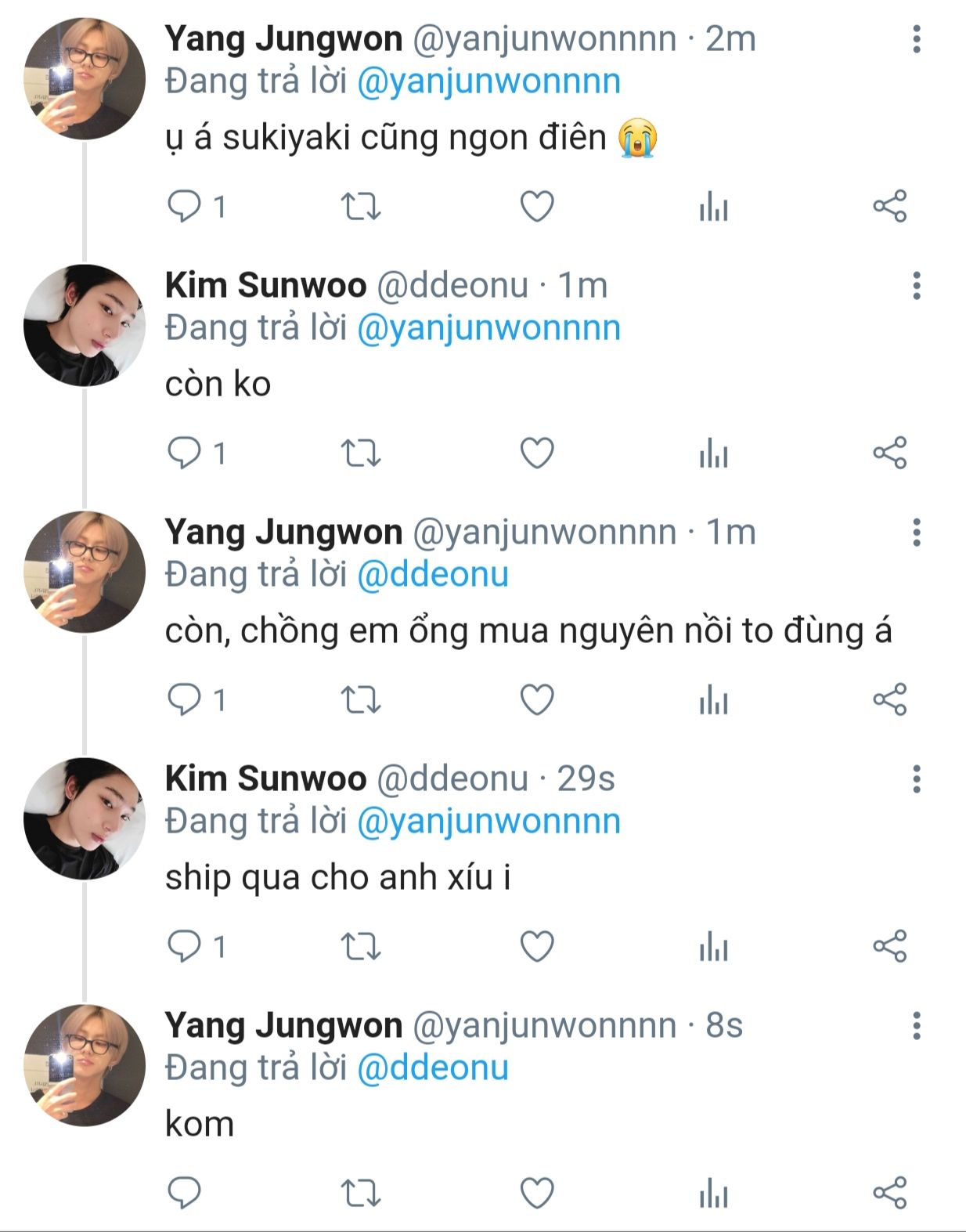Open overflow menu on the "kom" tweet

916,1026
